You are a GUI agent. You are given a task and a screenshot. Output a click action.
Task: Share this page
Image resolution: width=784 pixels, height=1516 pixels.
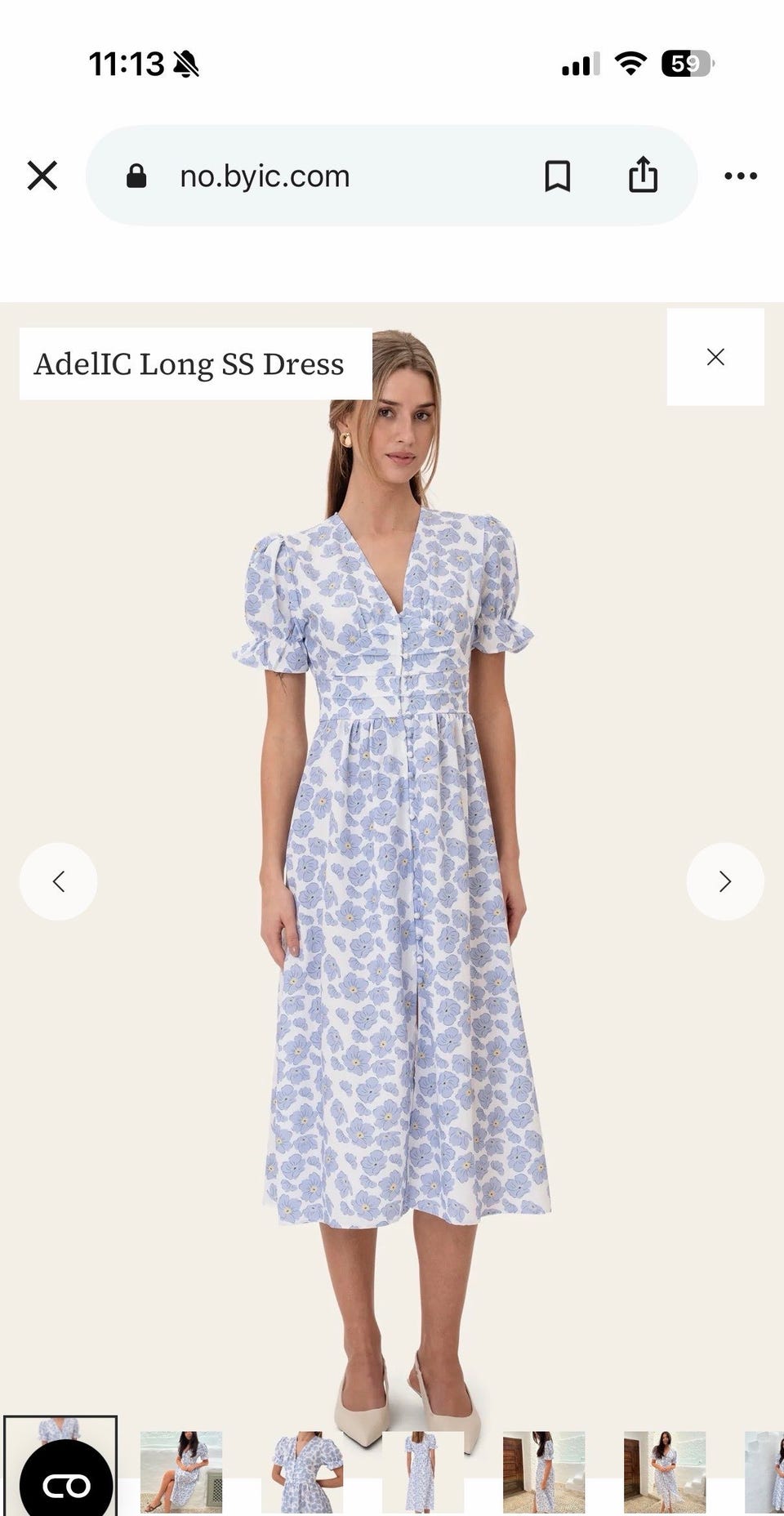(643, 175)
